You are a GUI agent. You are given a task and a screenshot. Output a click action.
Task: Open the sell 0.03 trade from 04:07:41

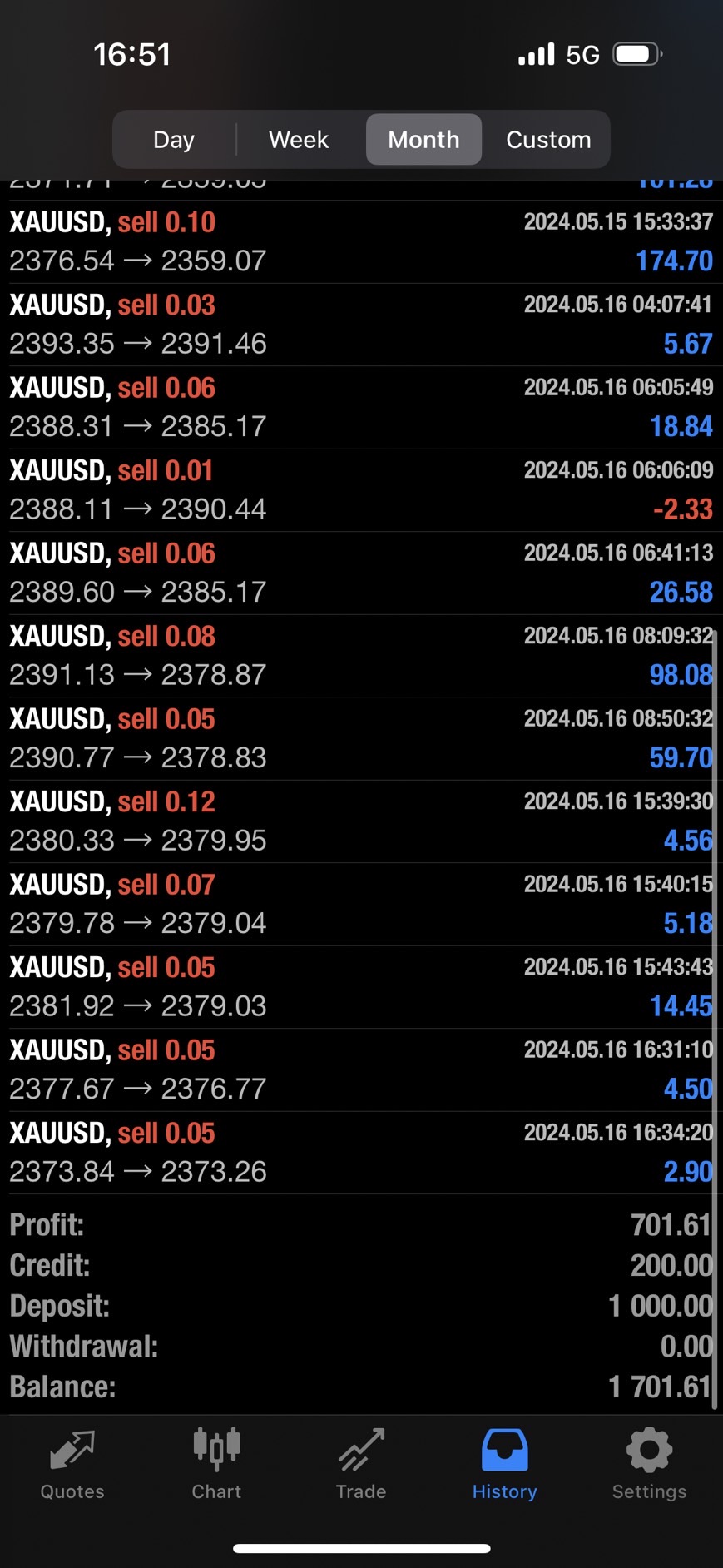(361, 324)
